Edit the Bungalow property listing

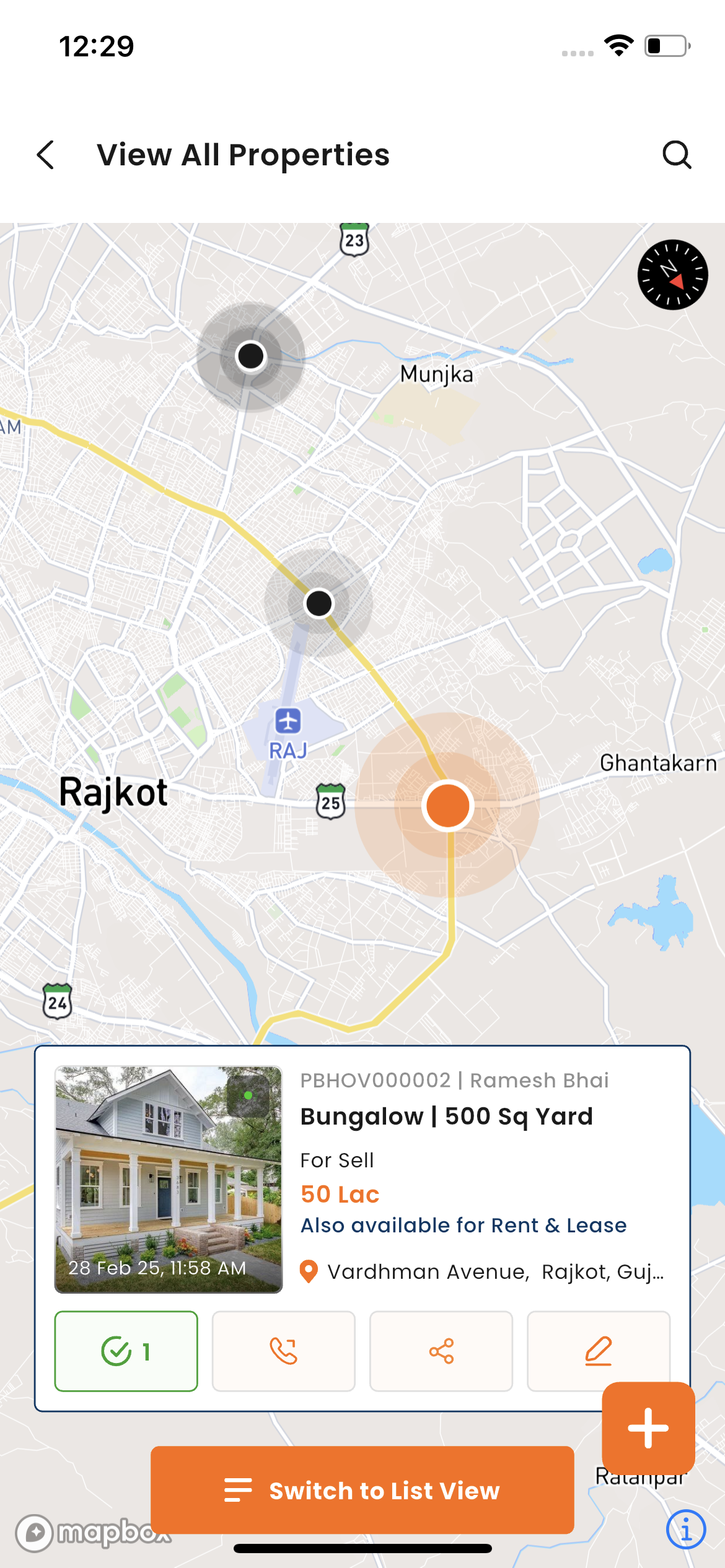598,1350
